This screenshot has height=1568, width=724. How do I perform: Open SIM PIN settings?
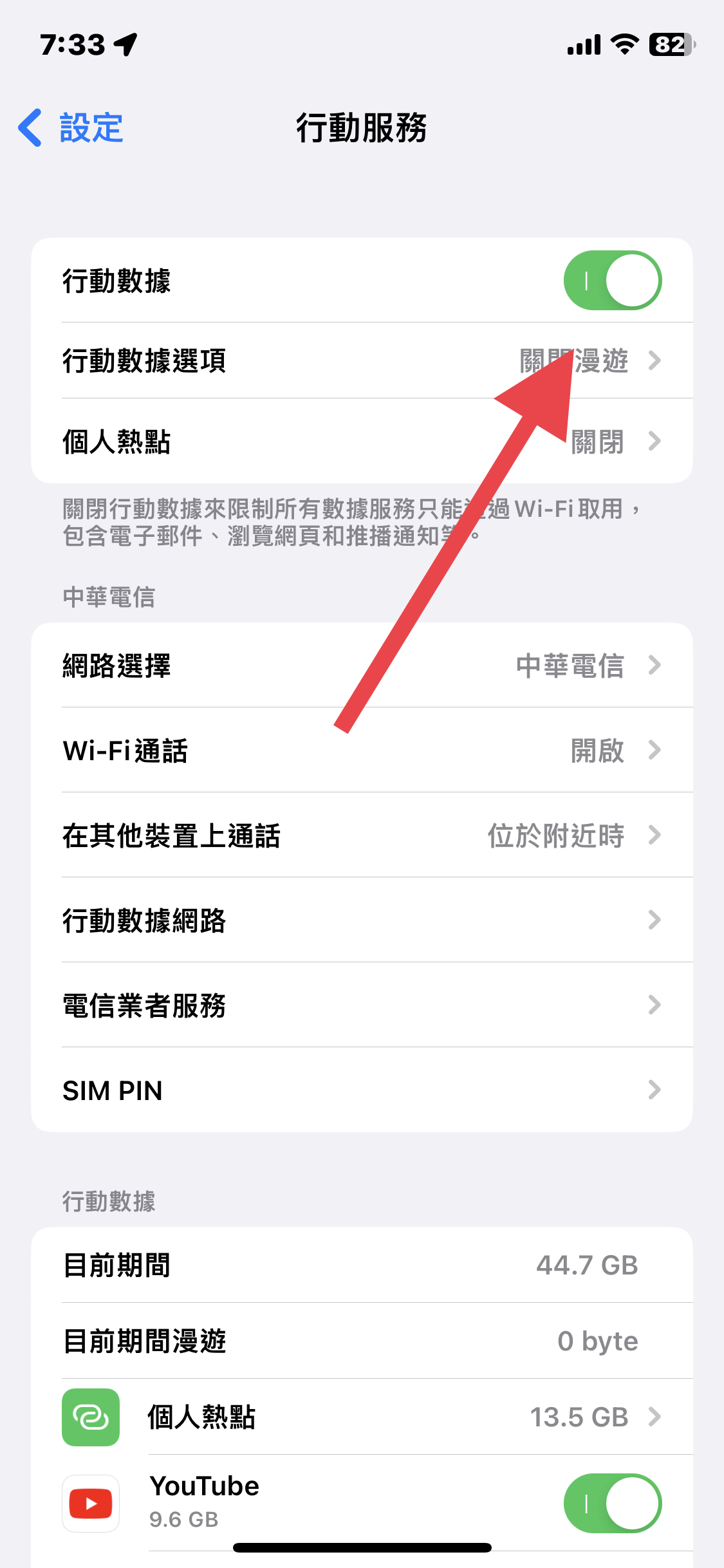[x=362, y=1090]
